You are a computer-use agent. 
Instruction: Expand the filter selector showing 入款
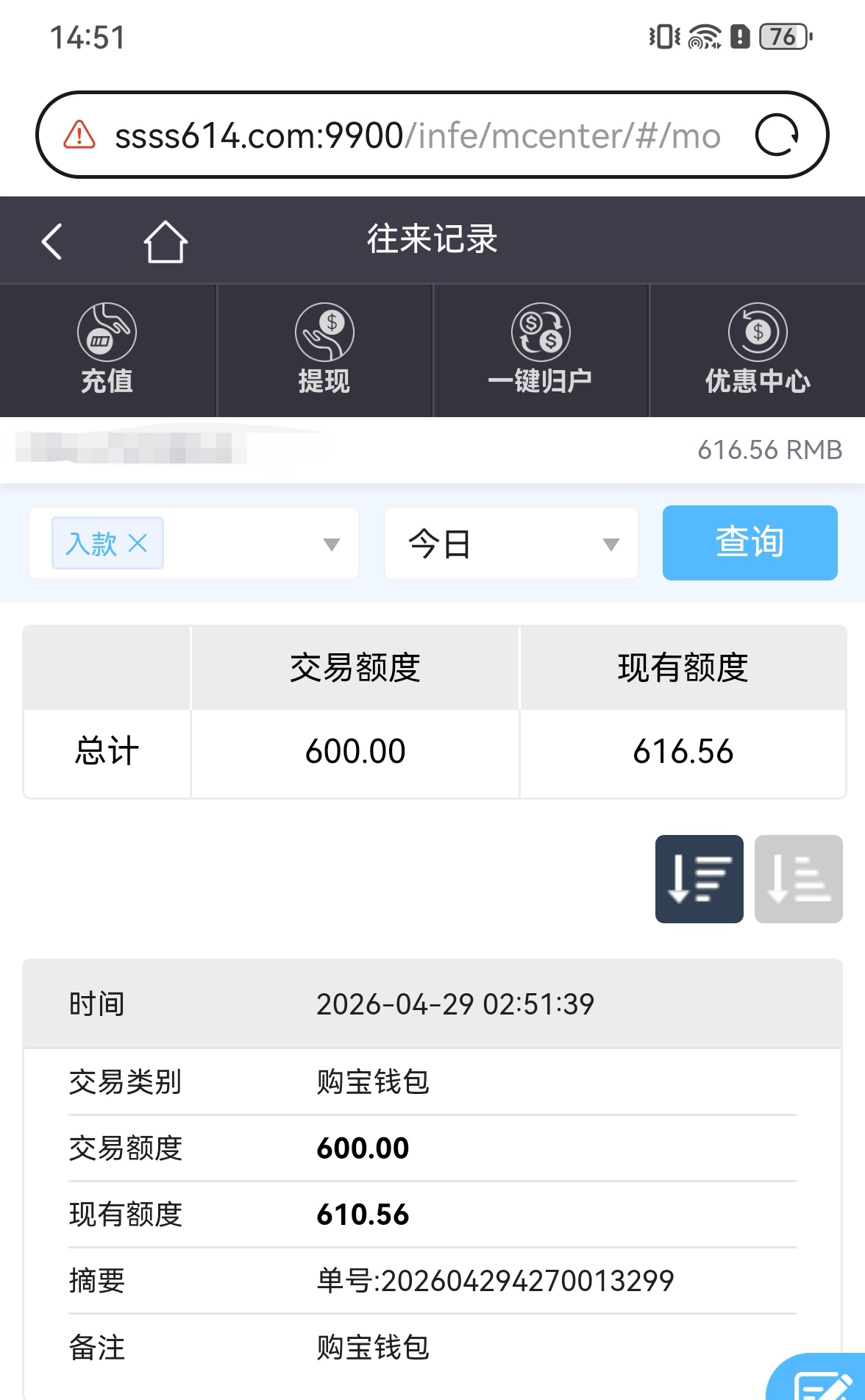click(x=193, y=542)
